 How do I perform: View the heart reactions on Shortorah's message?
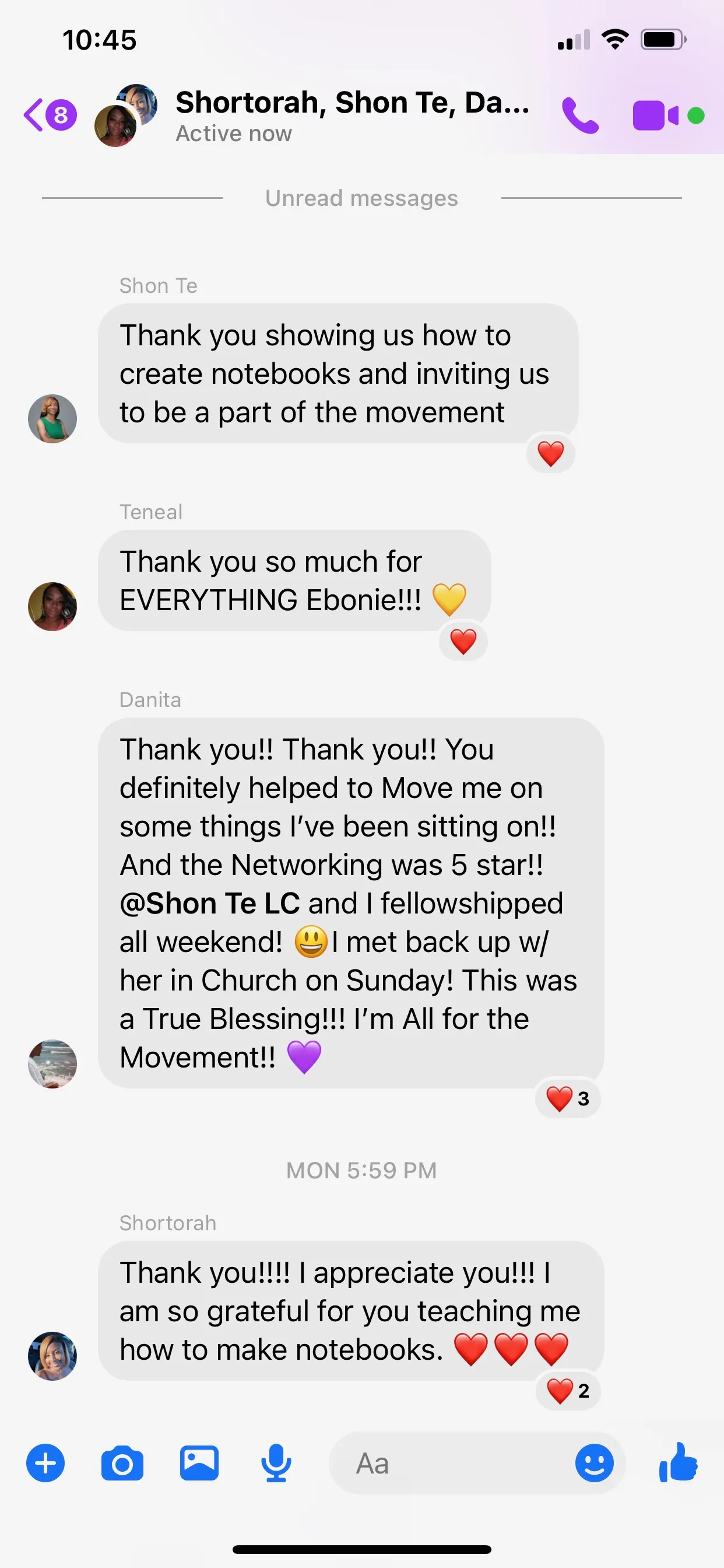(x=567, y=1390)
